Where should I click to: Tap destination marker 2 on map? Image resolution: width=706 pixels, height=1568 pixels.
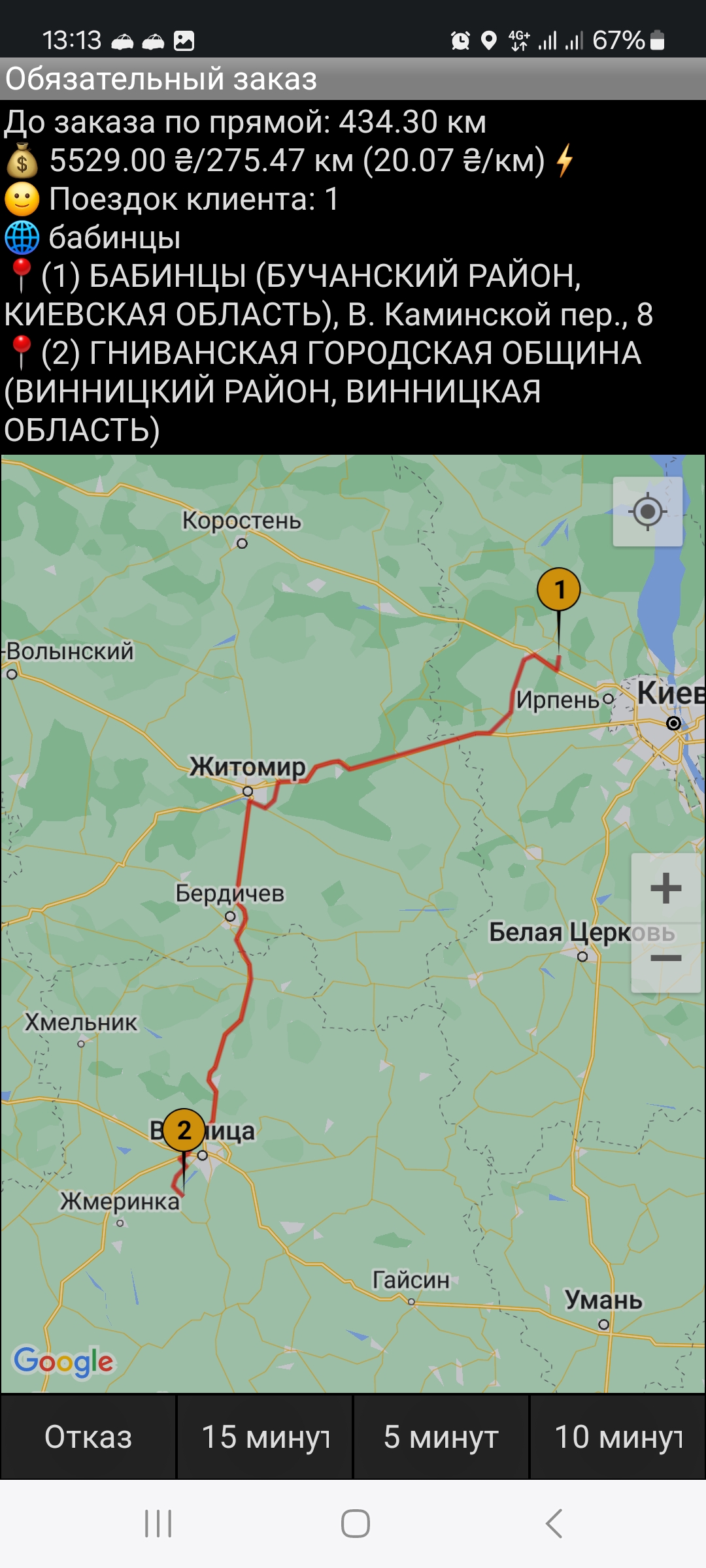pyautogui.click(x=184, y=1130)
